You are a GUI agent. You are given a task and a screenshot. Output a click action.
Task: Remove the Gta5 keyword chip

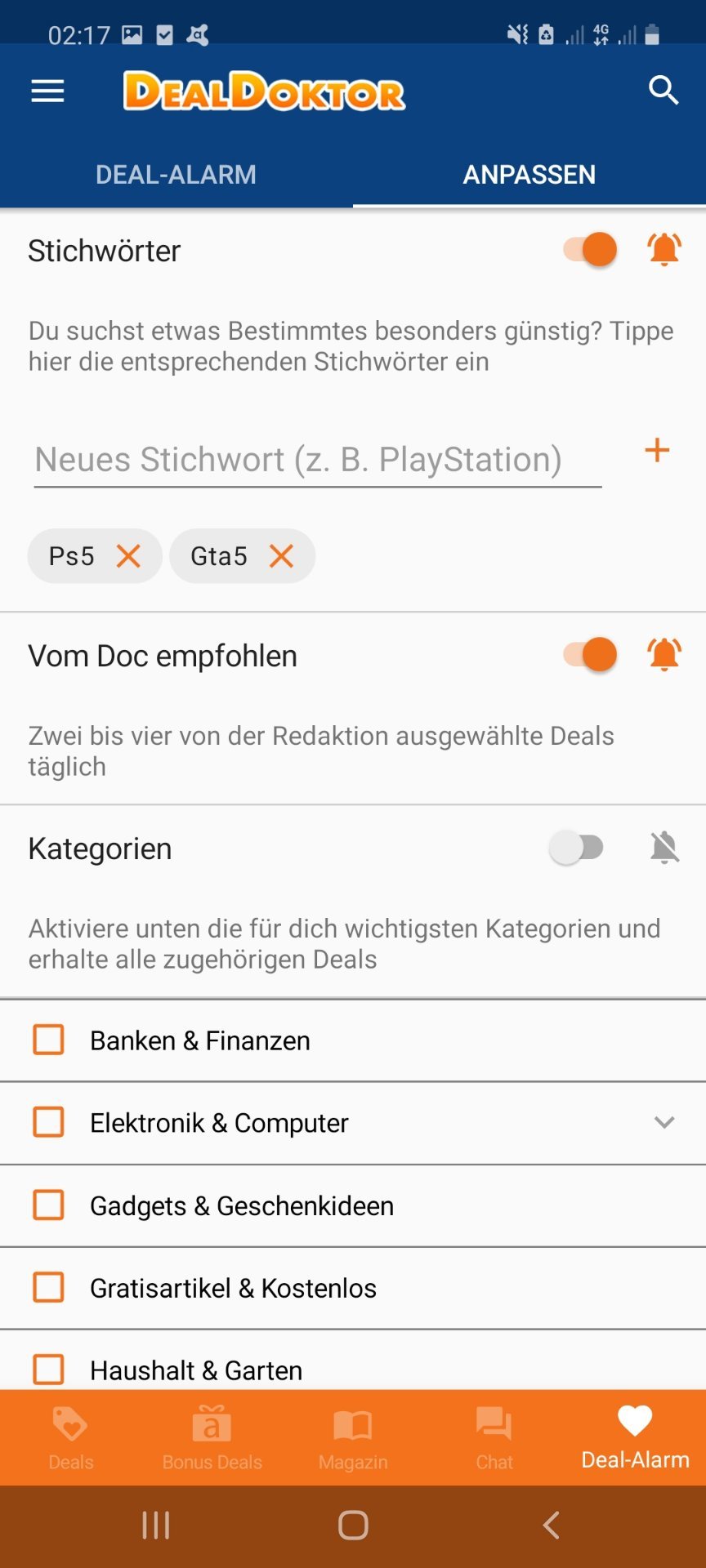[x=281, y=556]
